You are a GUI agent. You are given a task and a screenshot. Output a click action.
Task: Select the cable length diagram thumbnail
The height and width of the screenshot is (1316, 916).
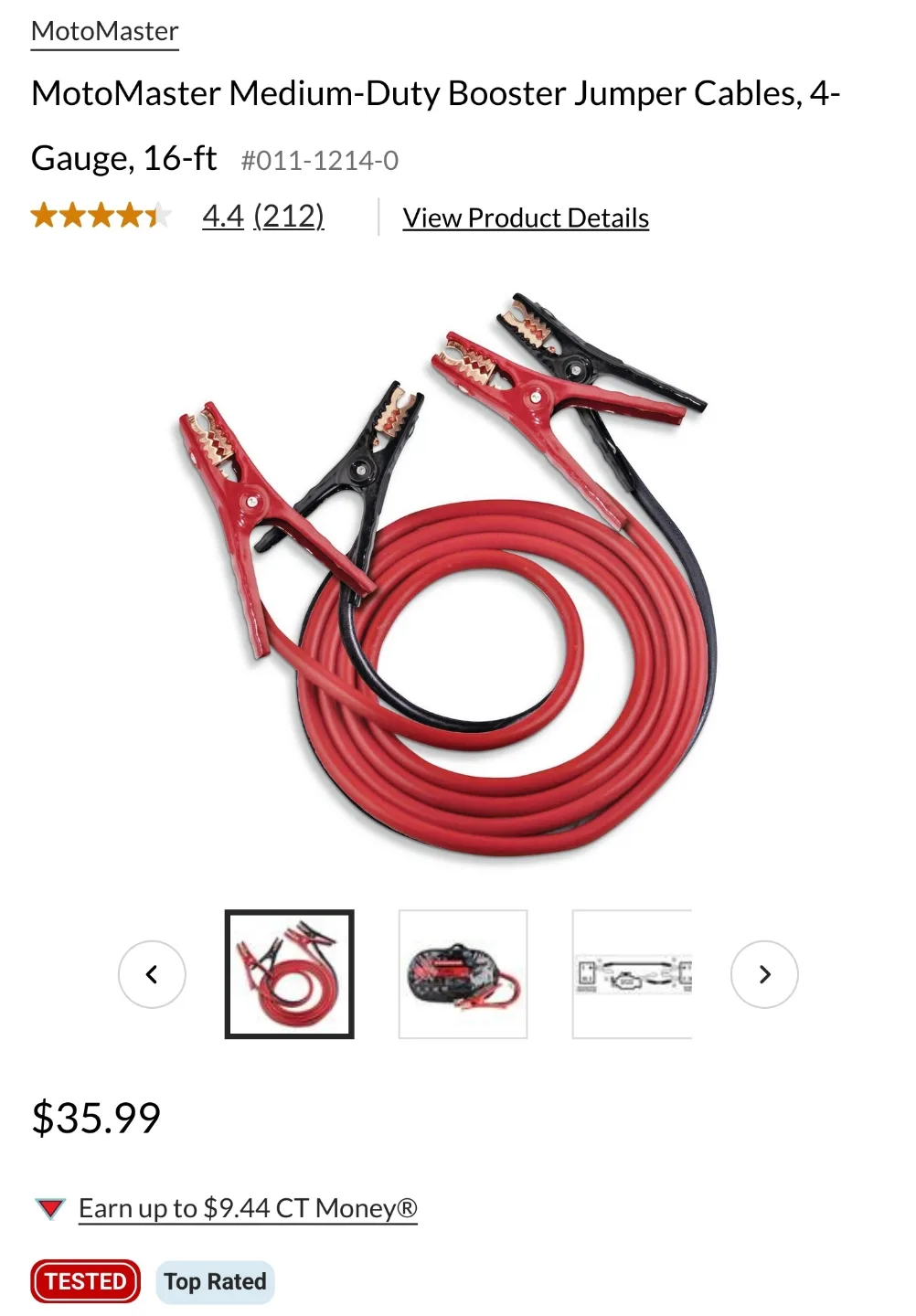click(632, 973)
